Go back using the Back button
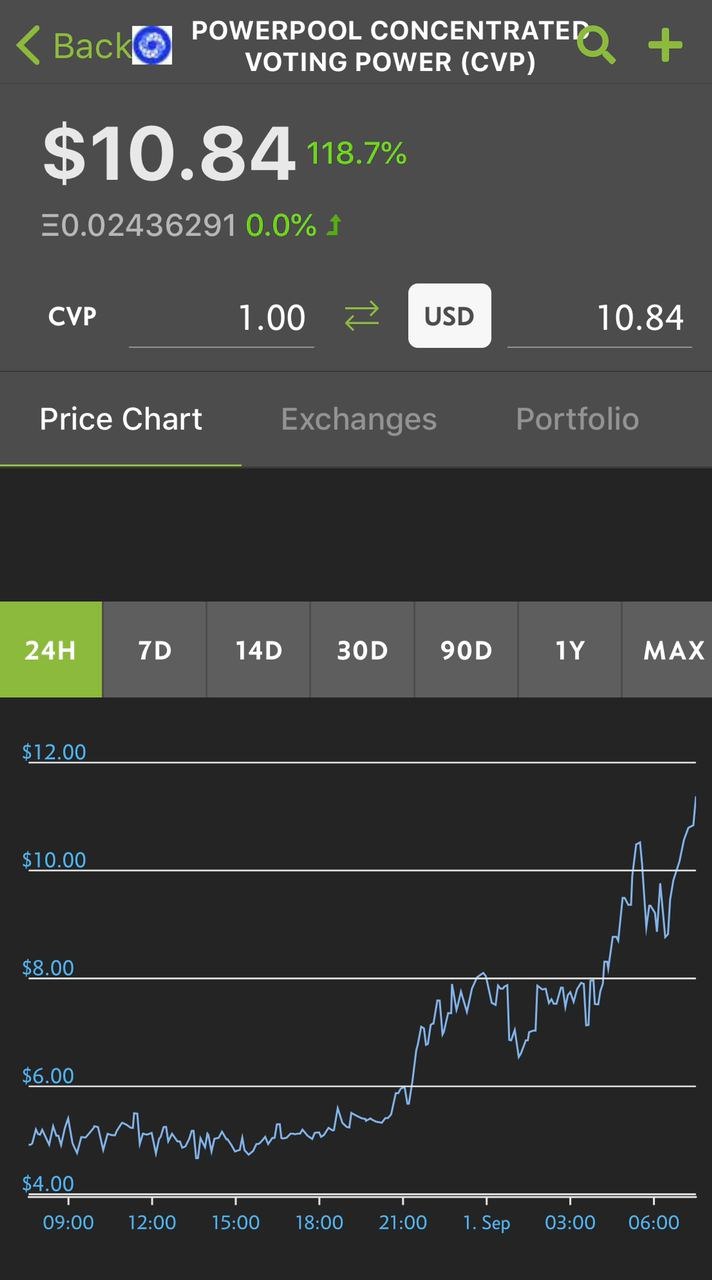This screenshot has height=1280, width=712. tap(73, 46)
